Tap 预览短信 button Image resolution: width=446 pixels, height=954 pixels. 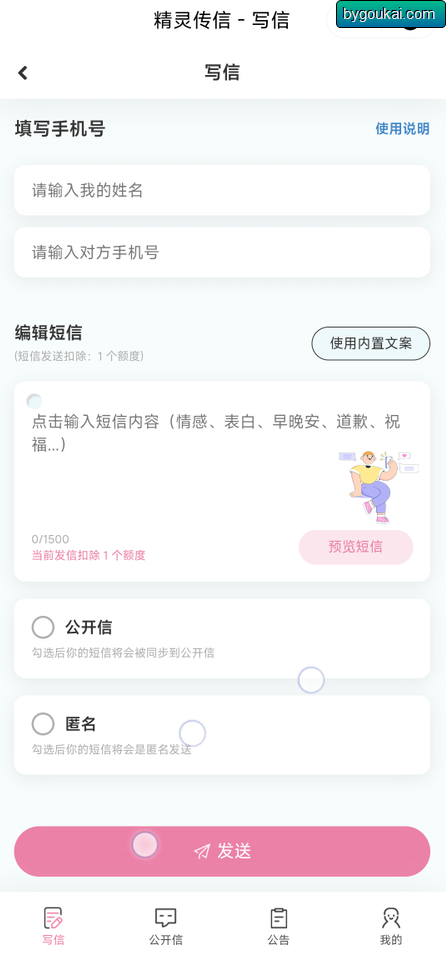point(356,547)
